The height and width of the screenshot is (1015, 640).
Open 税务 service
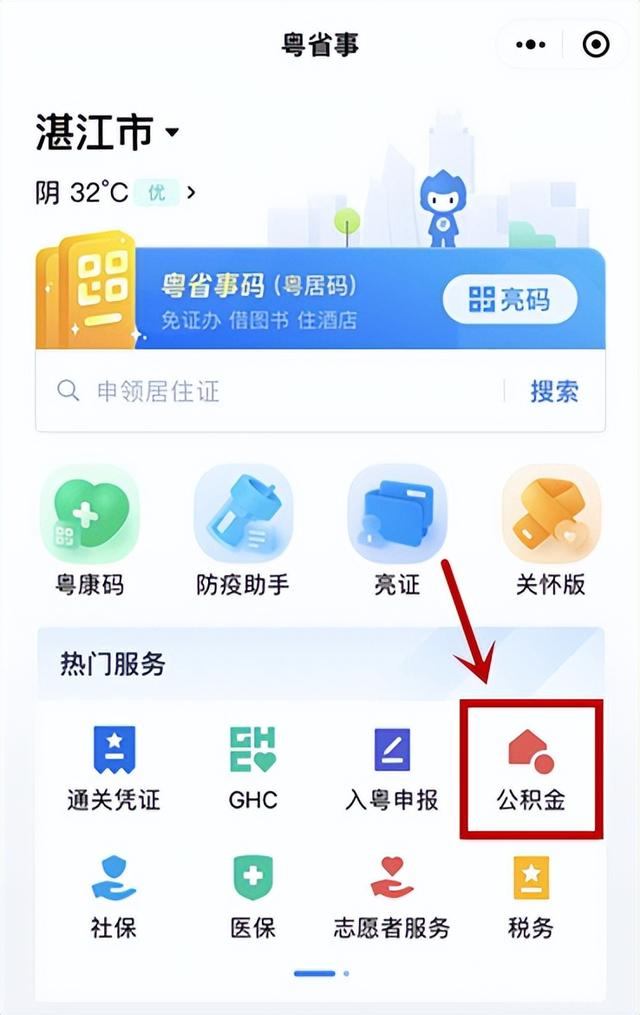point(531,895)
